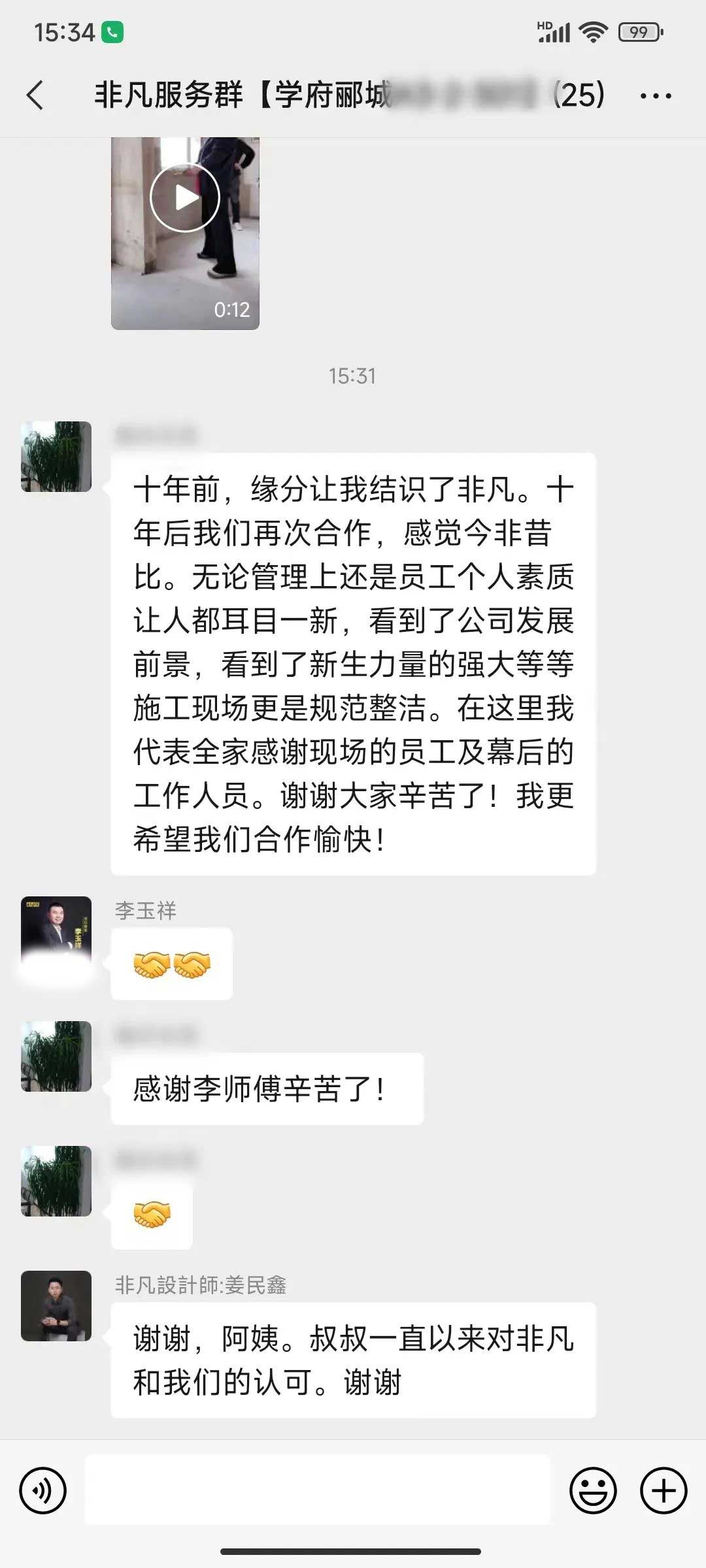Switch to voice message input

43,1491
